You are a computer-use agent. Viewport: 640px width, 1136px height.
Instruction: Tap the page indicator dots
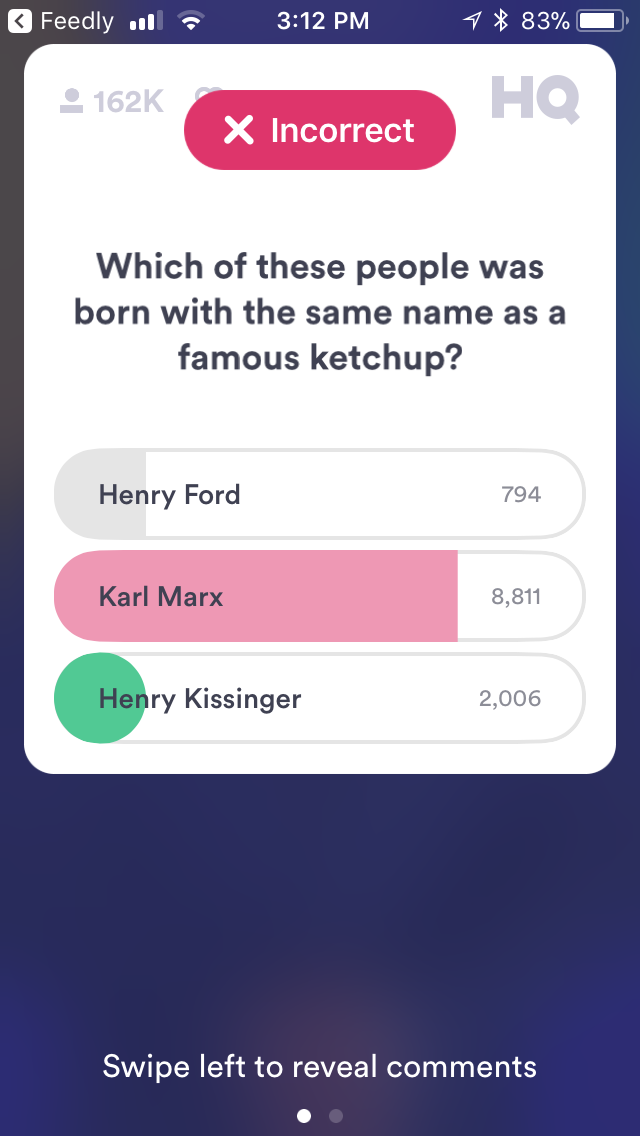click(320, 1116)
